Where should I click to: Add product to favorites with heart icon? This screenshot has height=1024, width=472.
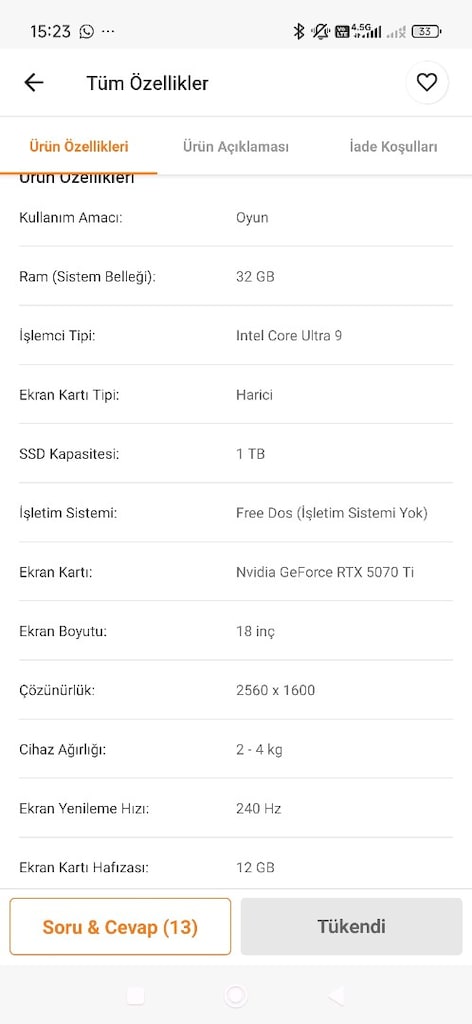click(427, 82)
